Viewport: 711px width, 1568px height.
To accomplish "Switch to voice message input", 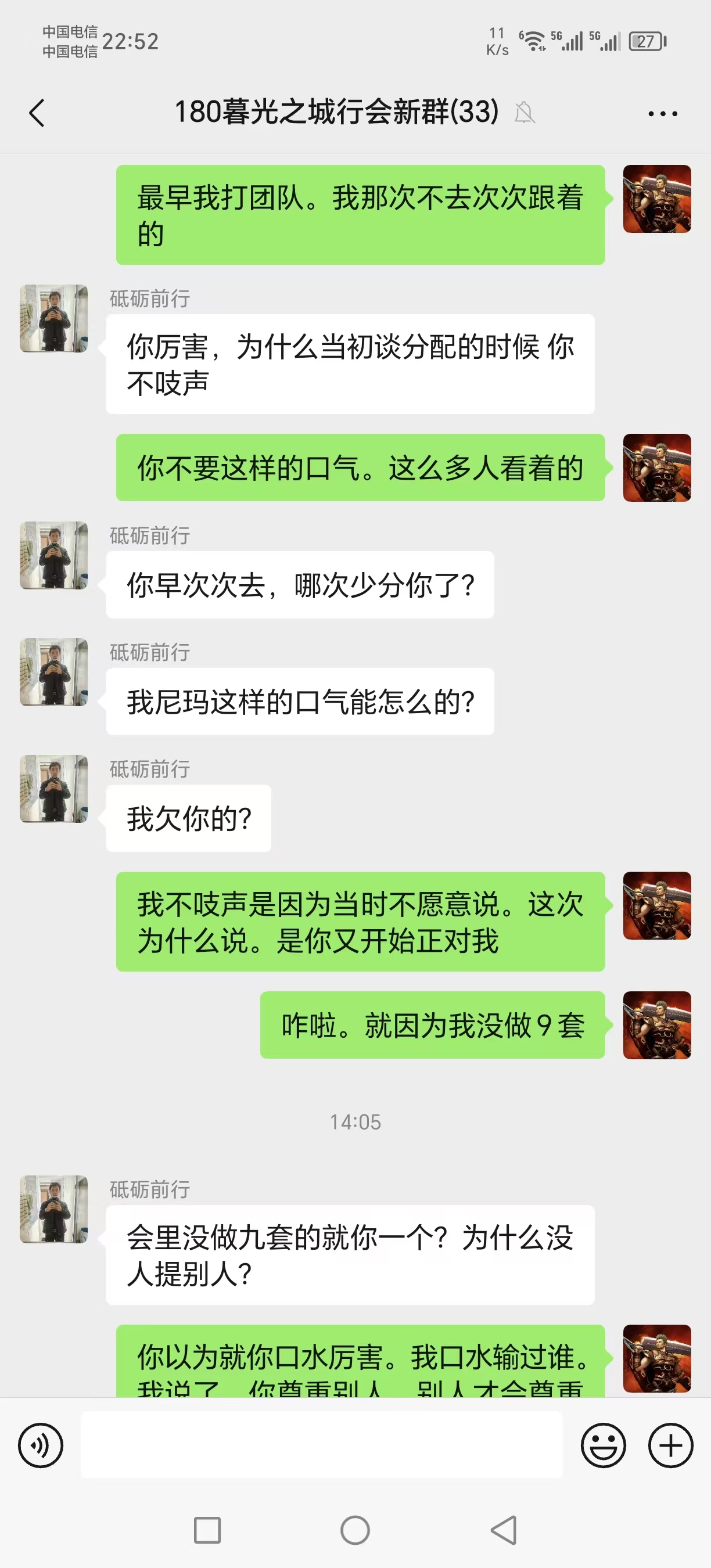I will tap(41, 1445).
